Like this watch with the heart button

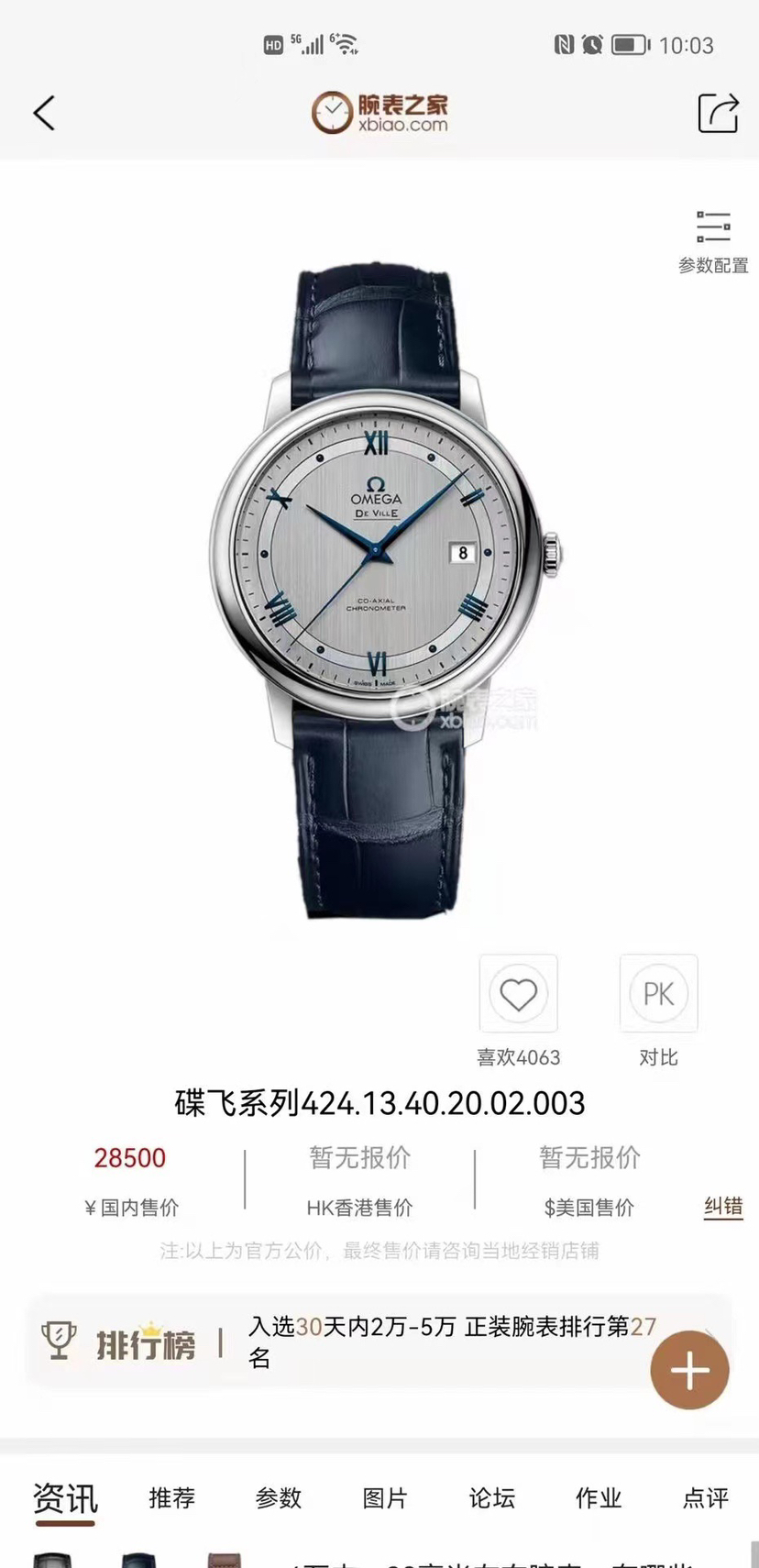click(518, 994)
